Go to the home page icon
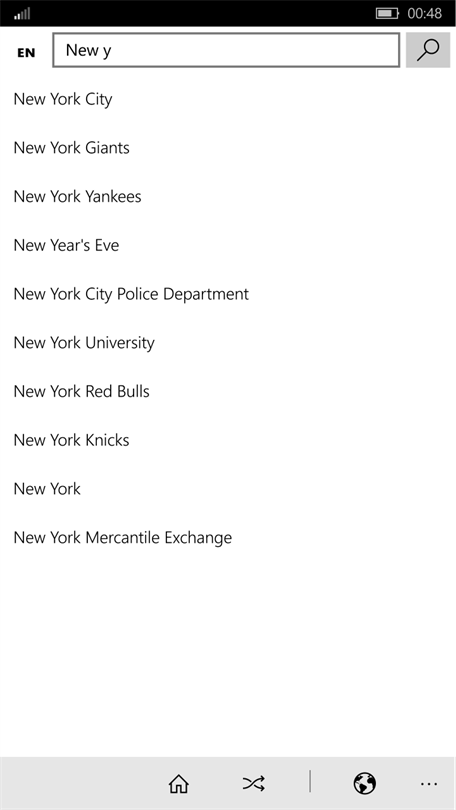Screen dimensions: 456x810 [179, 784]
